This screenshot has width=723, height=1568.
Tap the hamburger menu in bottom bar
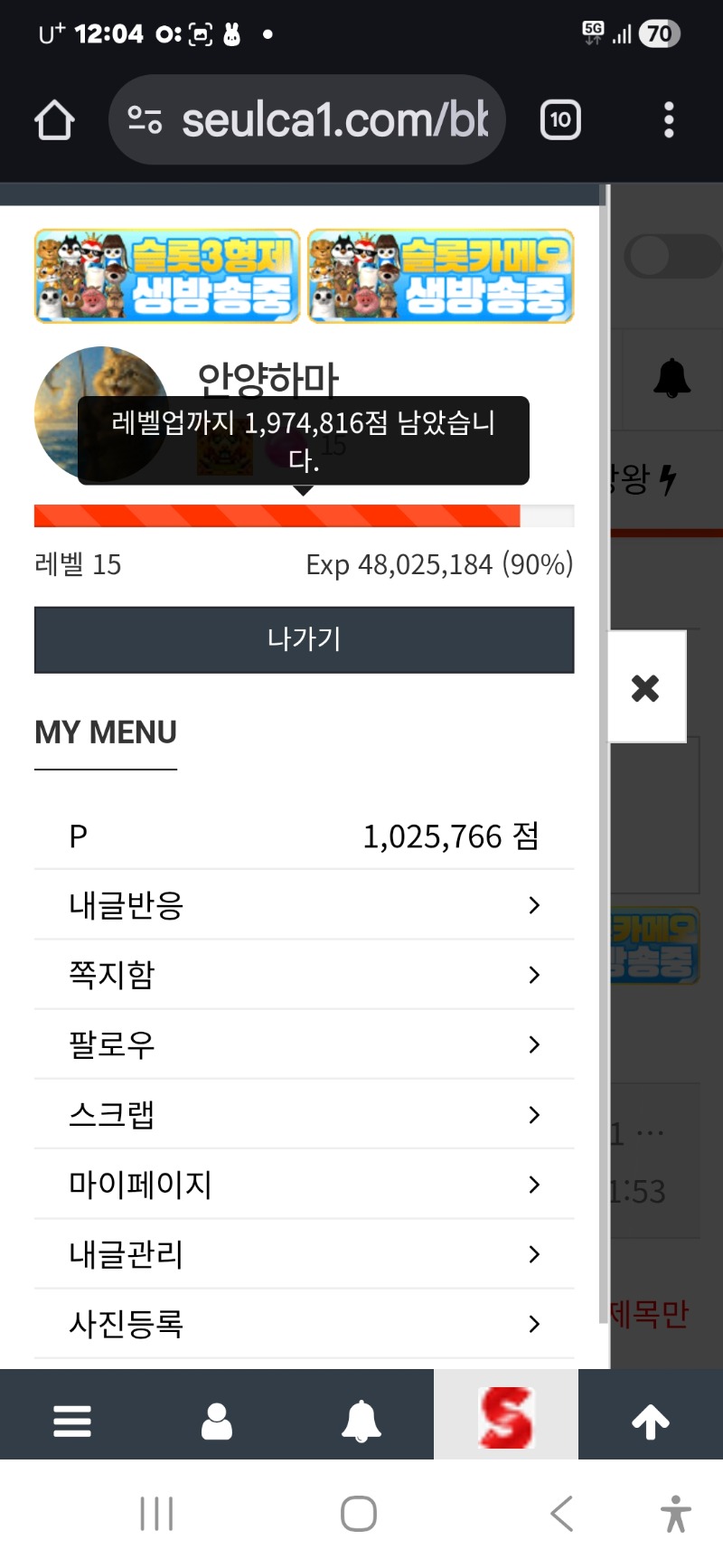pos(72,1421)
